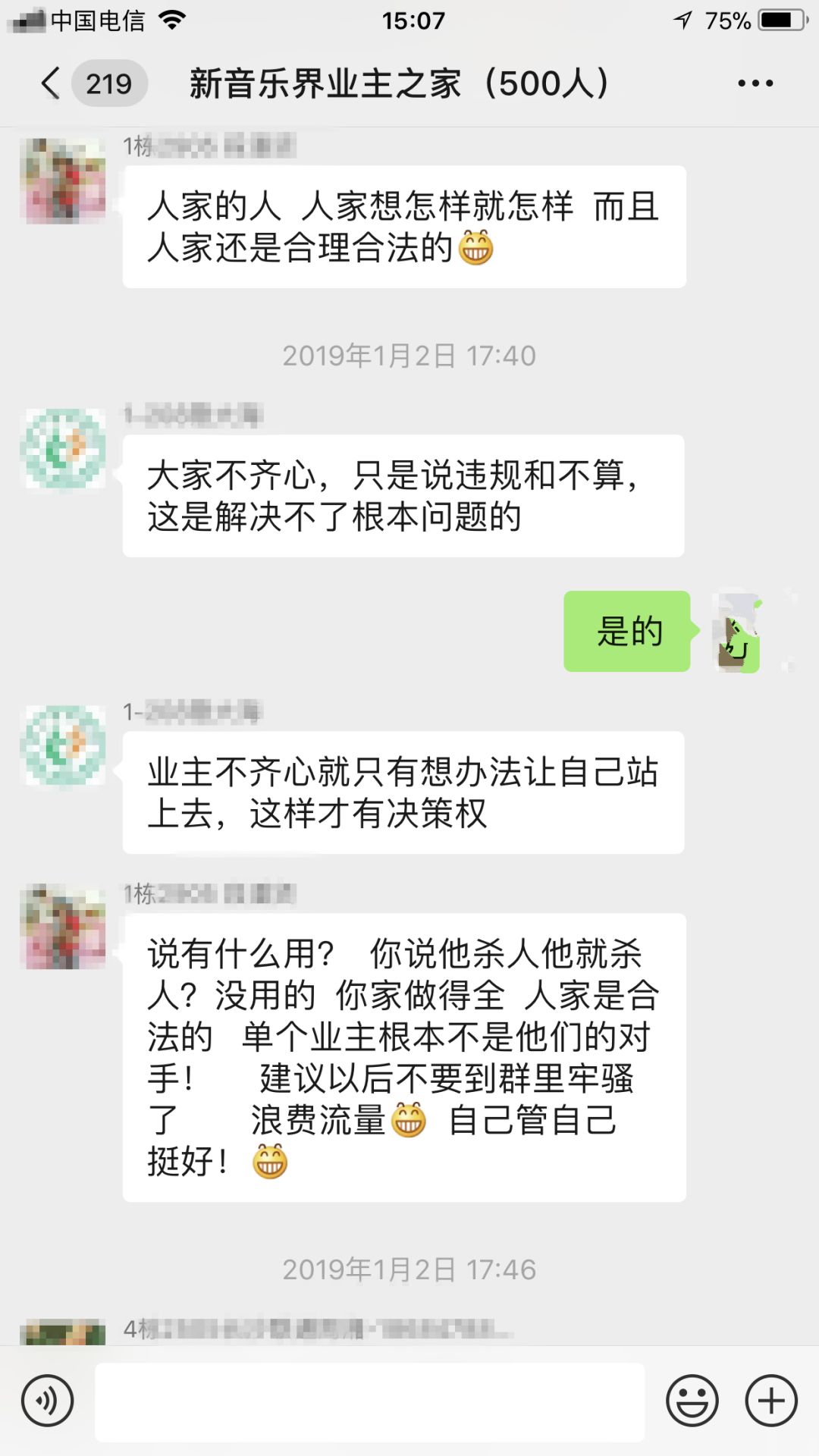
Task: Open avatar of sender of 大家不齐心 message
Action: (x=65, y=450)
